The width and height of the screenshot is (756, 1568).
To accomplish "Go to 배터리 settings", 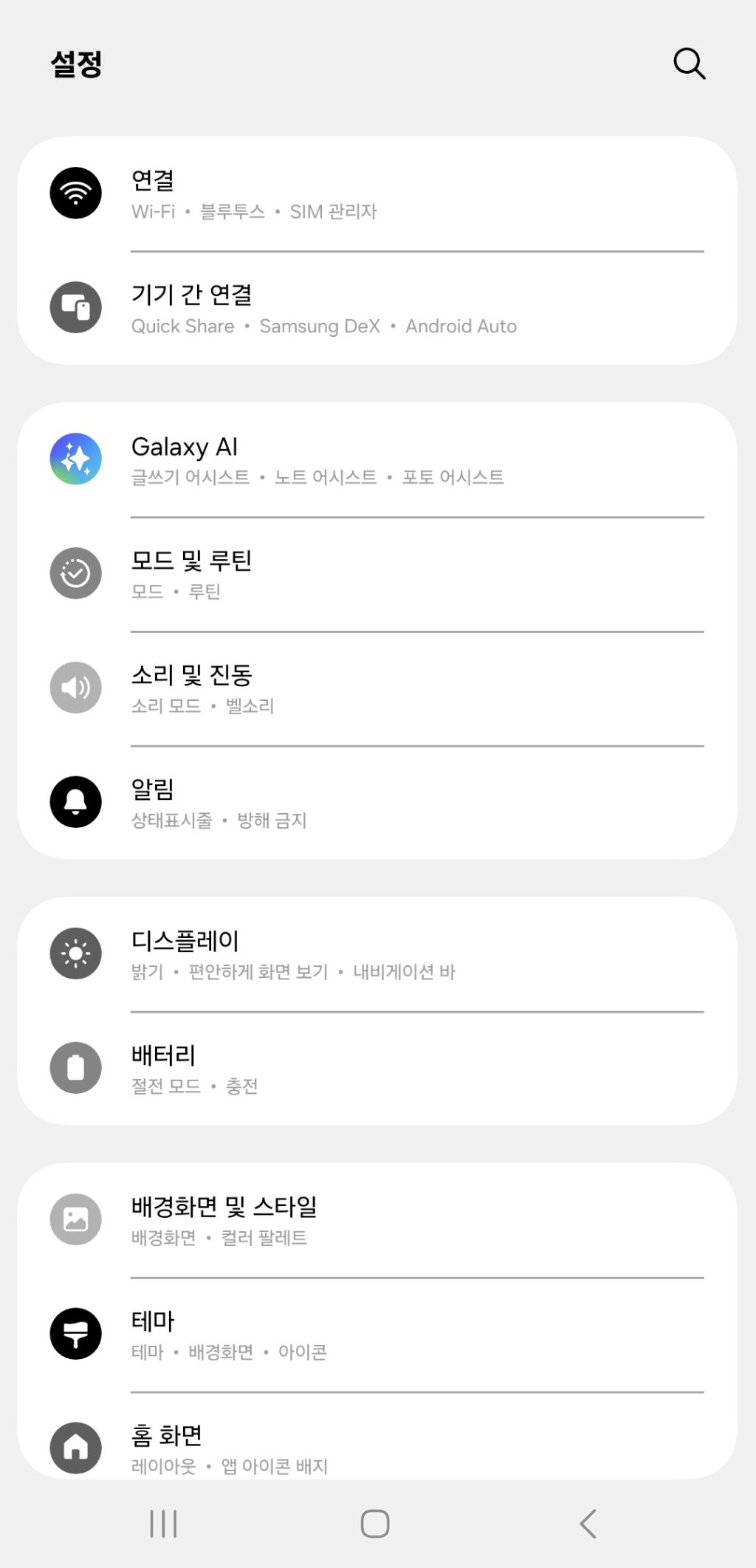I will click(377, 1069).
